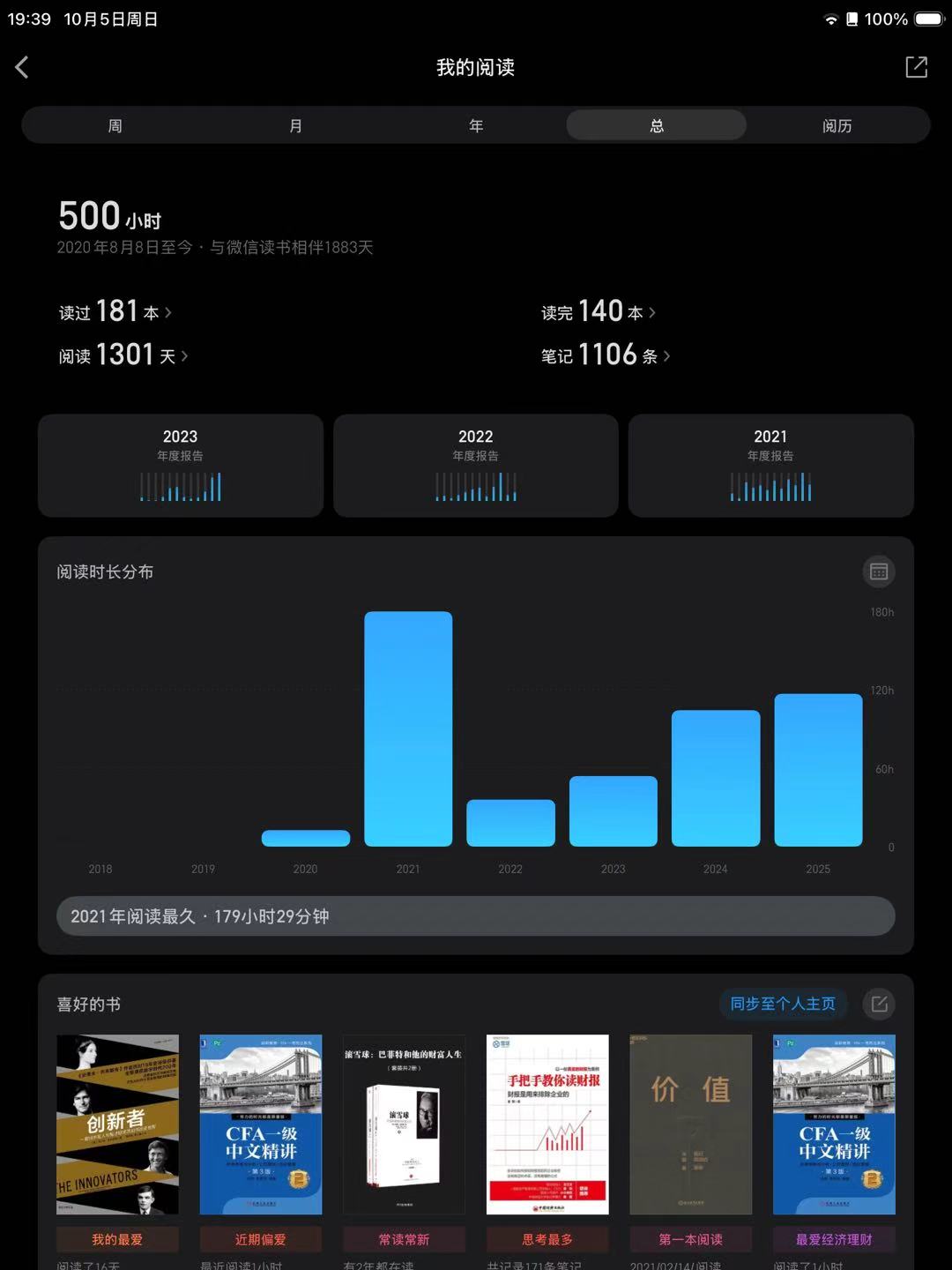Open 读过 181 本 list
This screenshot has width=952, height=1270.
[115, 312]
